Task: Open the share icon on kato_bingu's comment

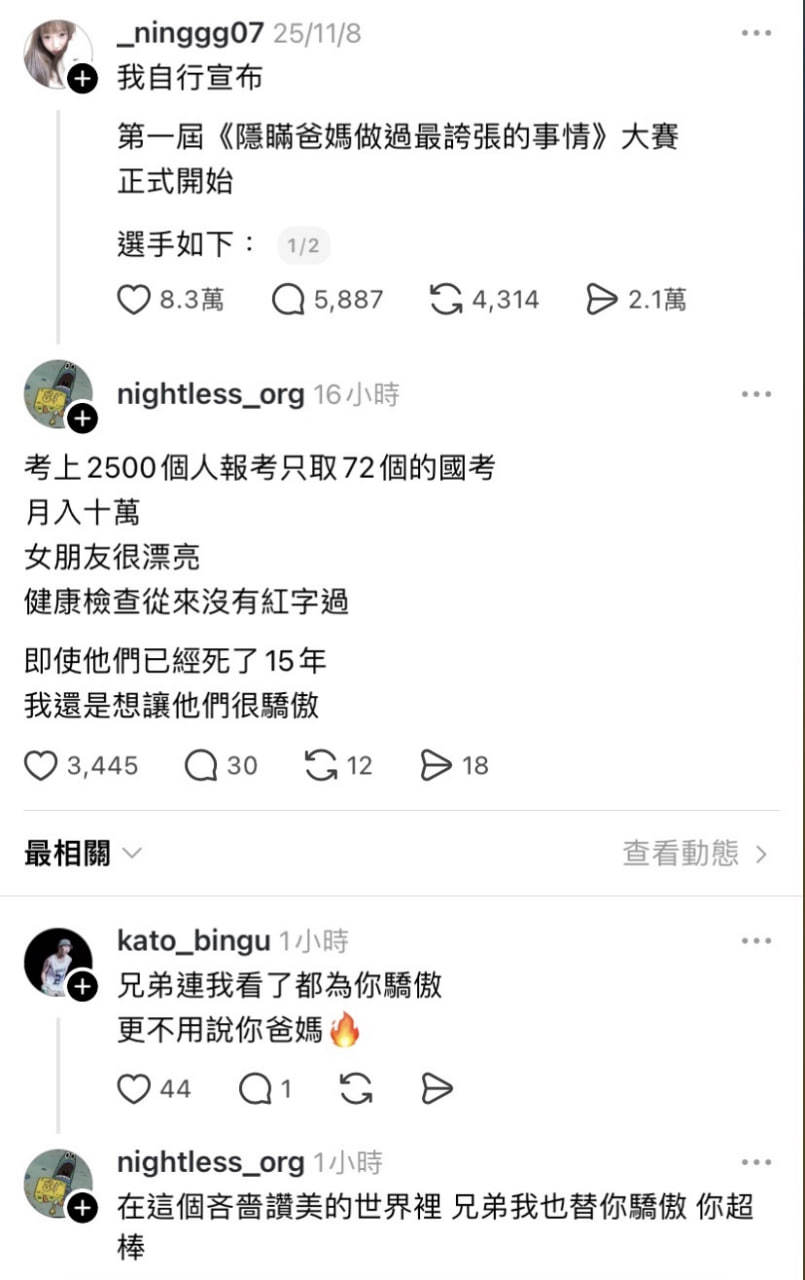Action: (437, 1088)
